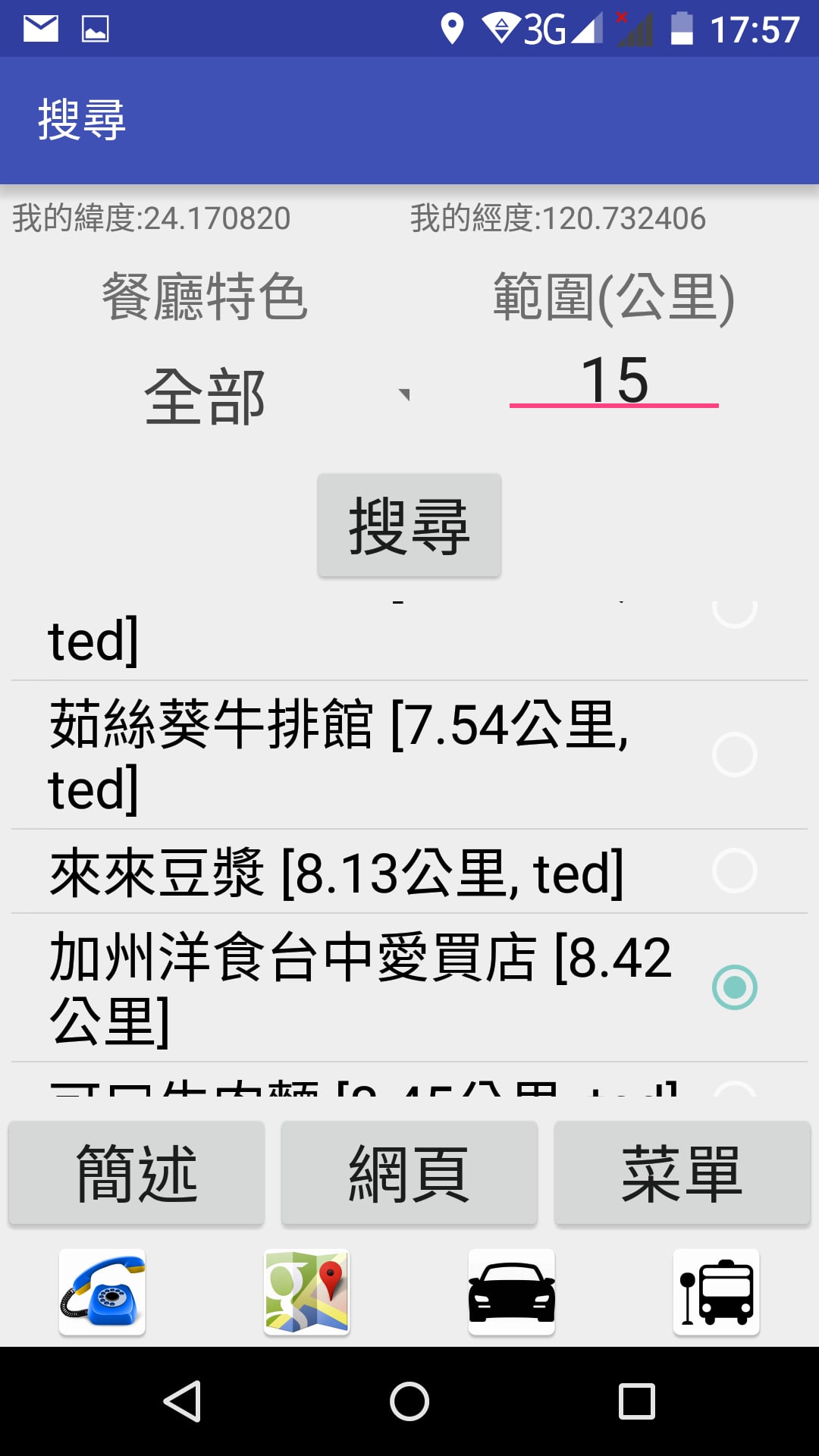This screenshot has width=819, height=1456.
Task: Tap the grey 搜尋 search button
Action: 409,526
